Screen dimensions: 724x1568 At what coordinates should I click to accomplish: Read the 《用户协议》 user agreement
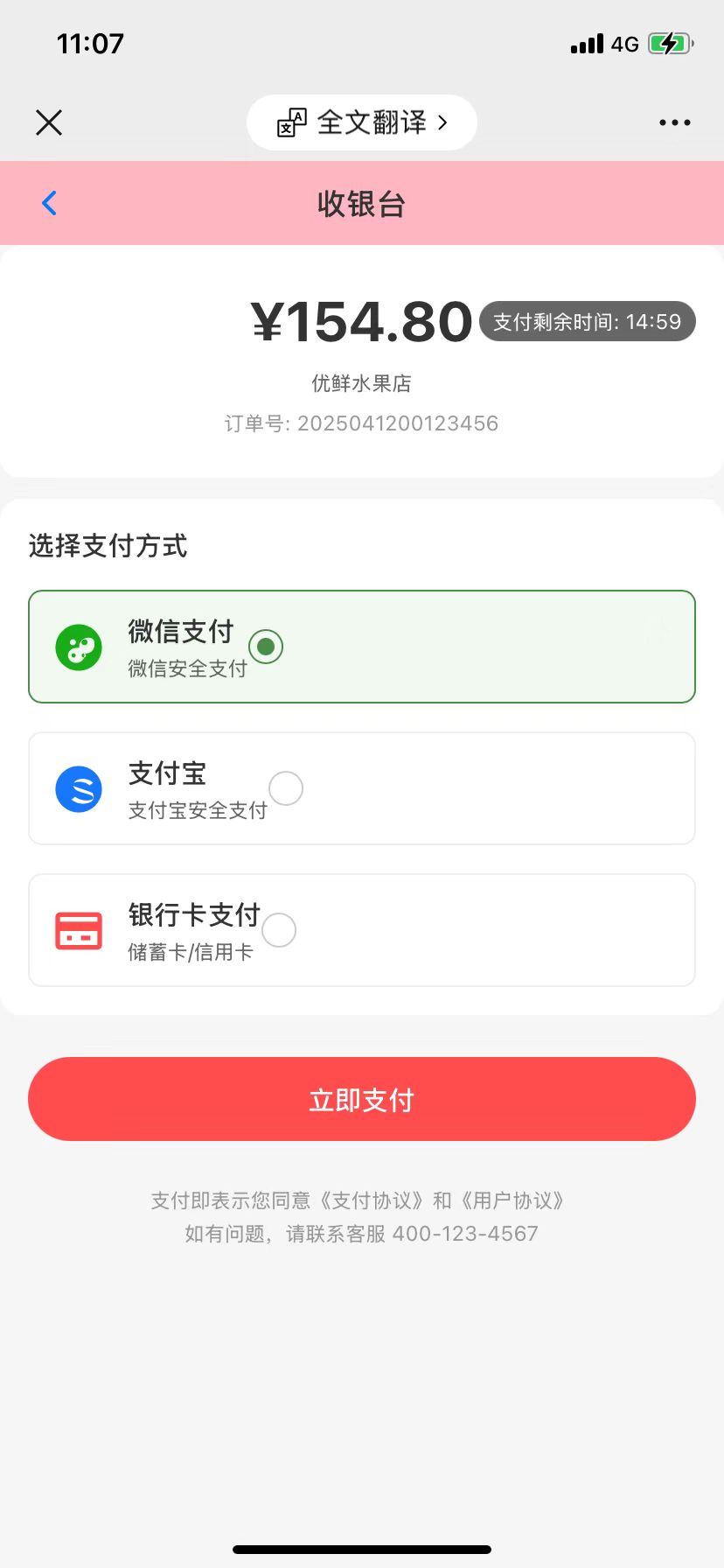[x=513, y=1200]
